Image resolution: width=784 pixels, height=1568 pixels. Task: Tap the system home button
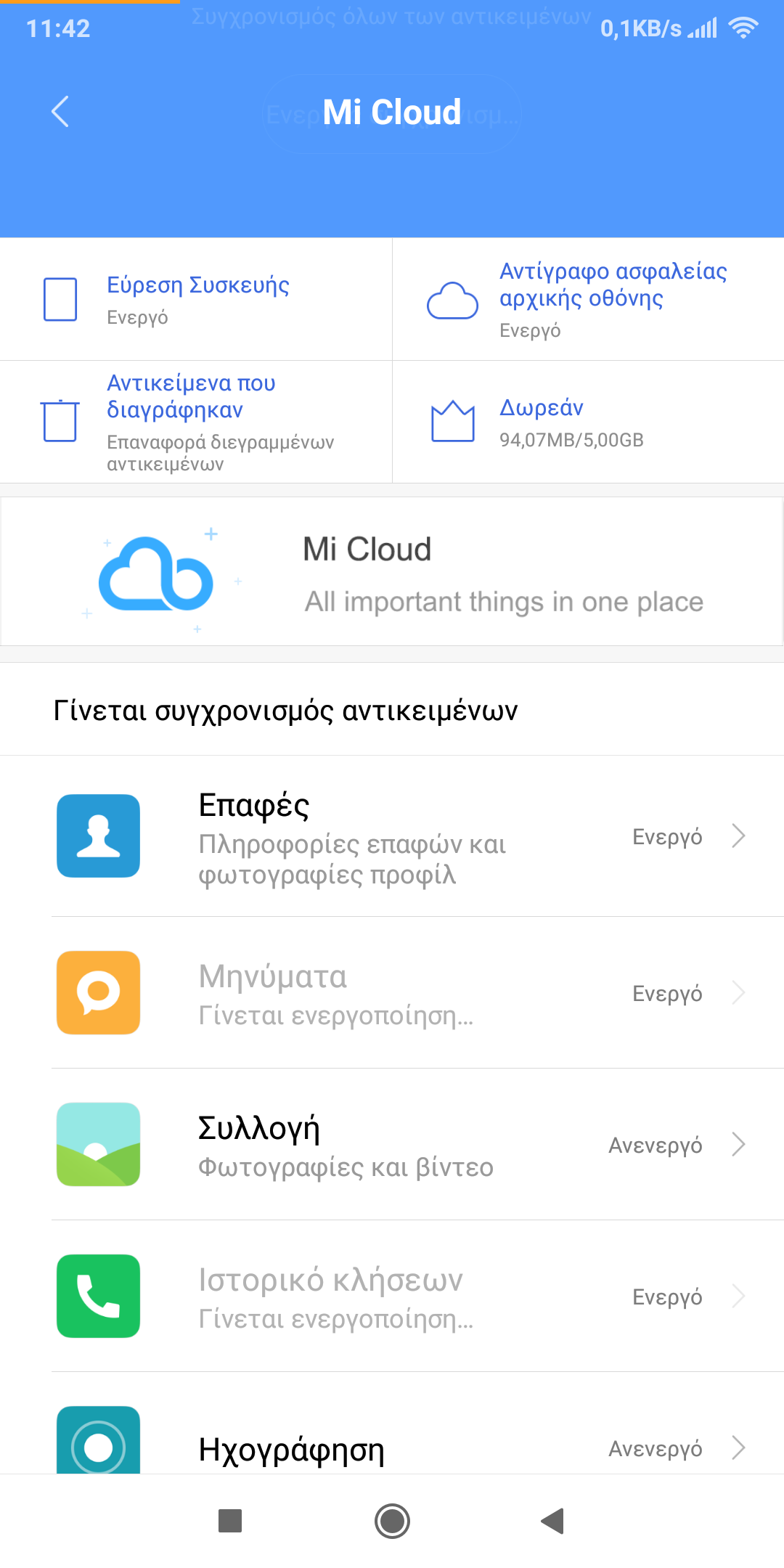(x=392, y=1521)
